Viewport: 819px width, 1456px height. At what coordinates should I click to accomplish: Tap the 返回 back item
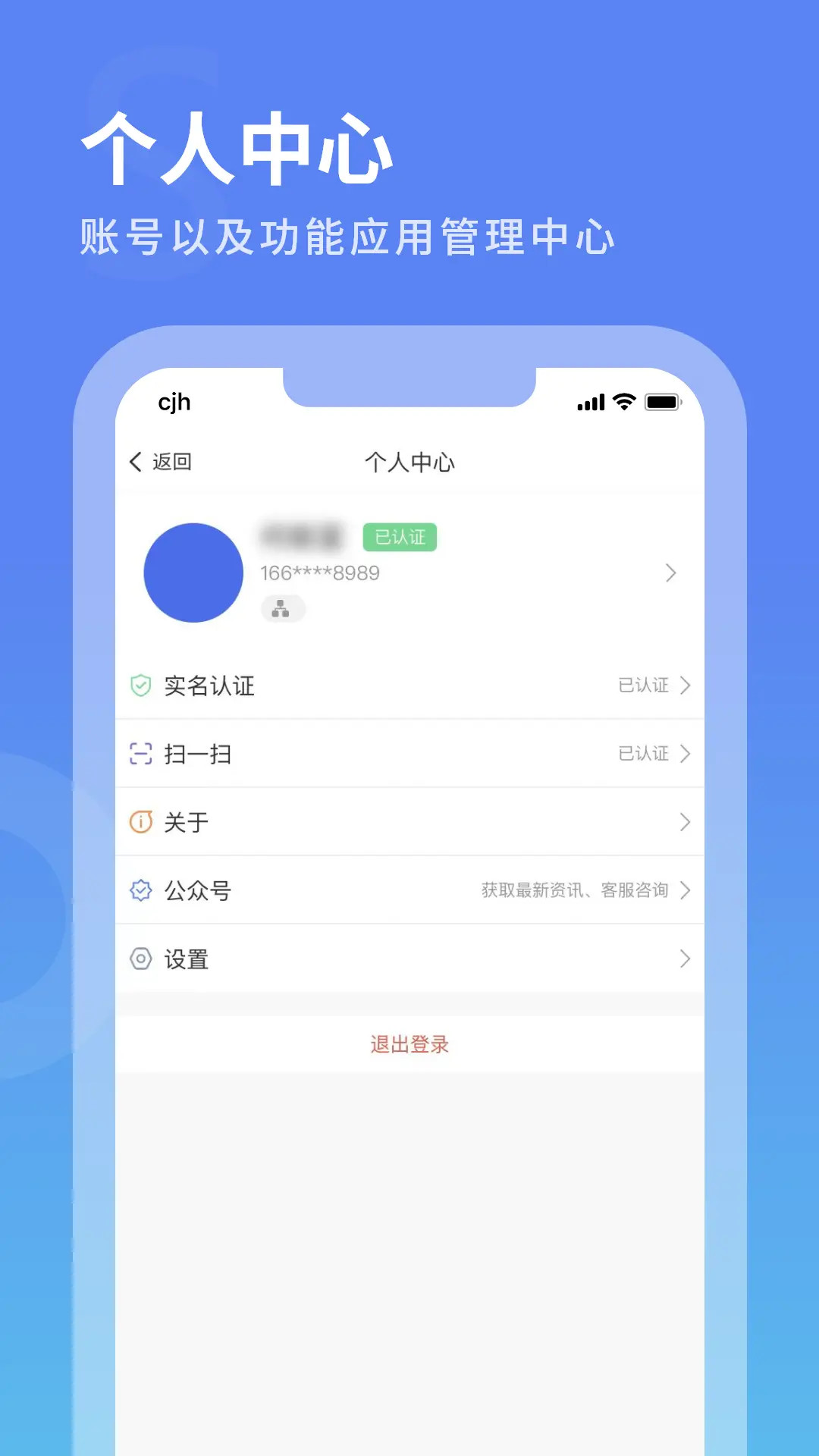[161, 461]
